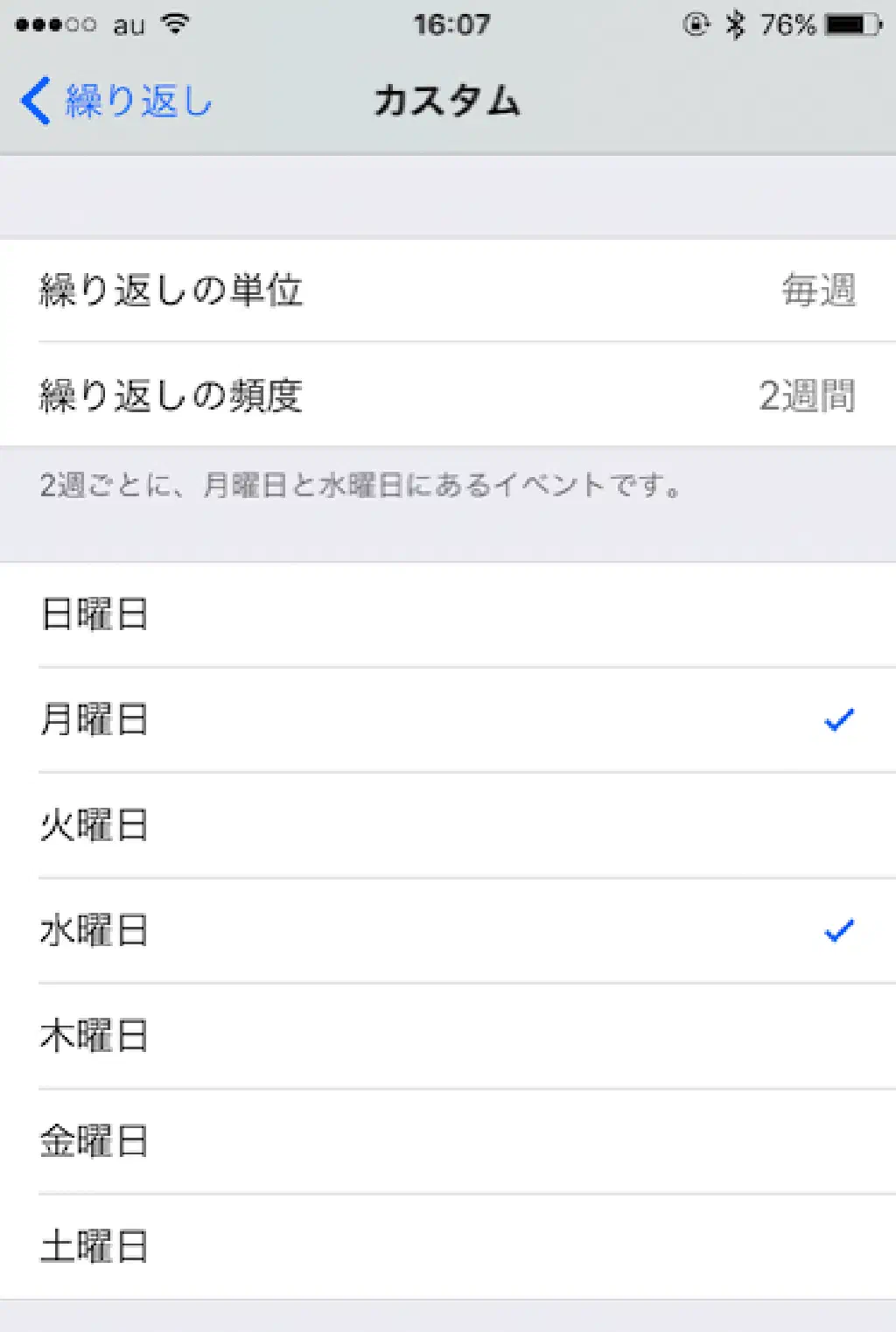Uncheck 月曜日 from repeat days
Screen dimensions: 896x1332
click(448, 720)
